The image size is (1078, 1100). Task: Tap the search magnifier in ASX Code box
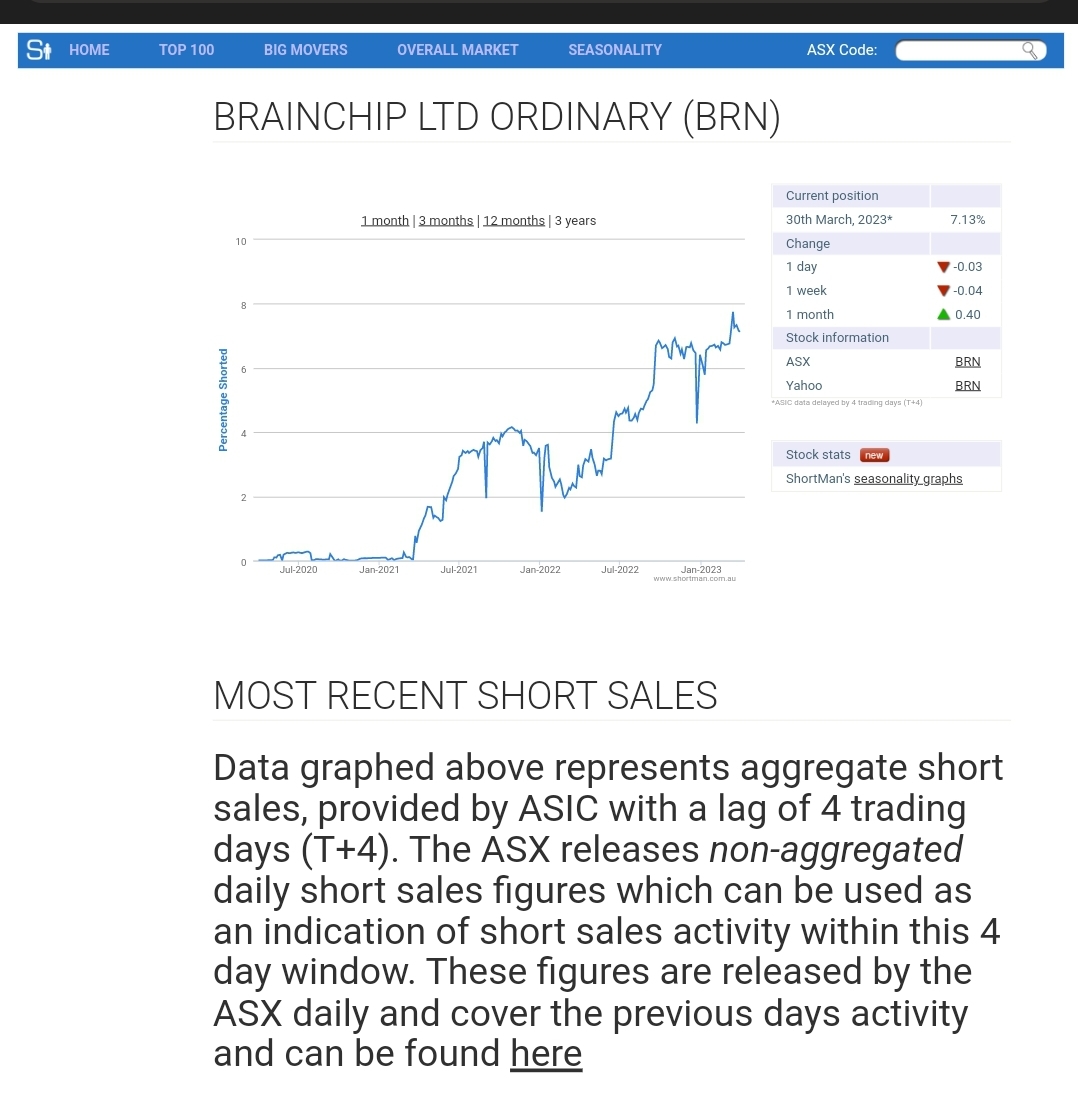point(1030,51)
